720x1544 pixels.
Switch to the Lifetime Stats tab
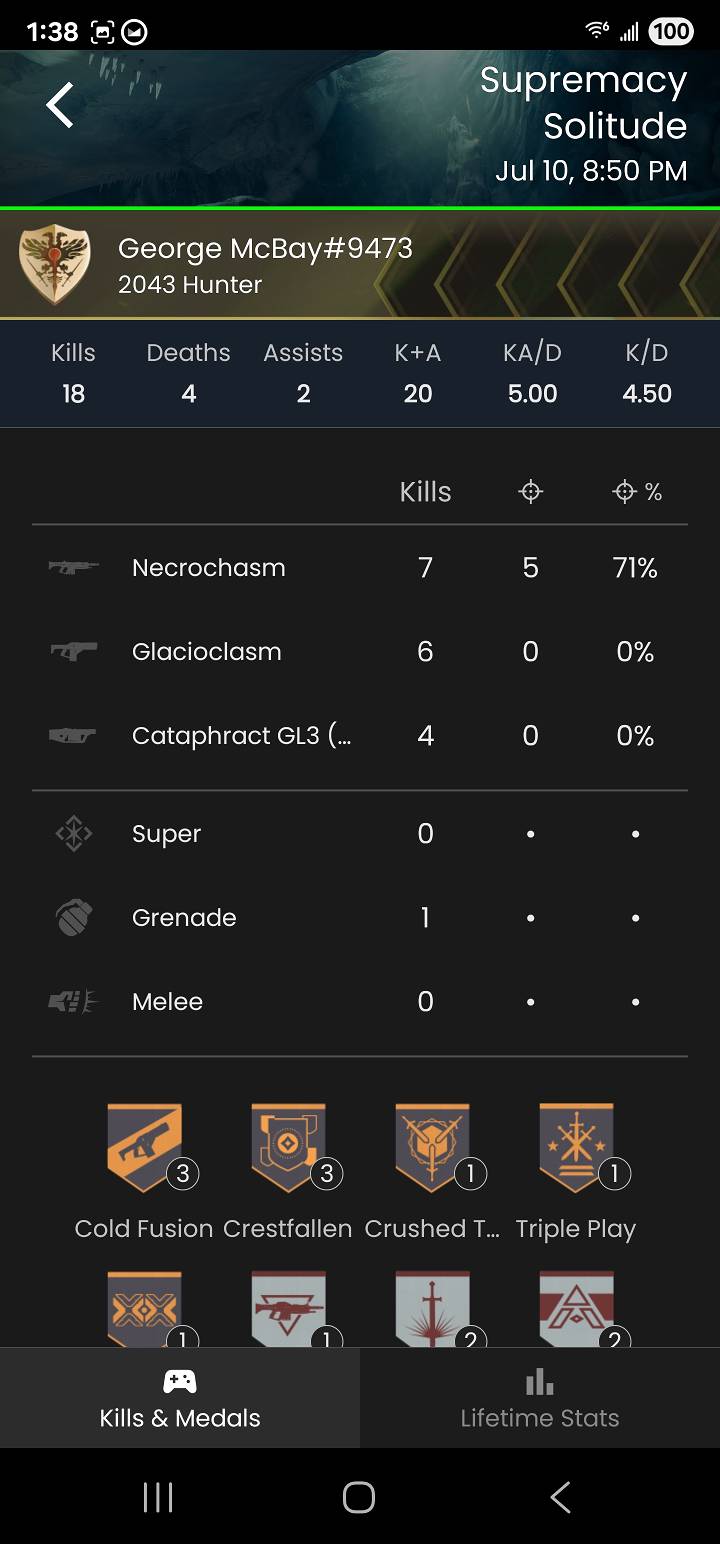(540, 1397)
